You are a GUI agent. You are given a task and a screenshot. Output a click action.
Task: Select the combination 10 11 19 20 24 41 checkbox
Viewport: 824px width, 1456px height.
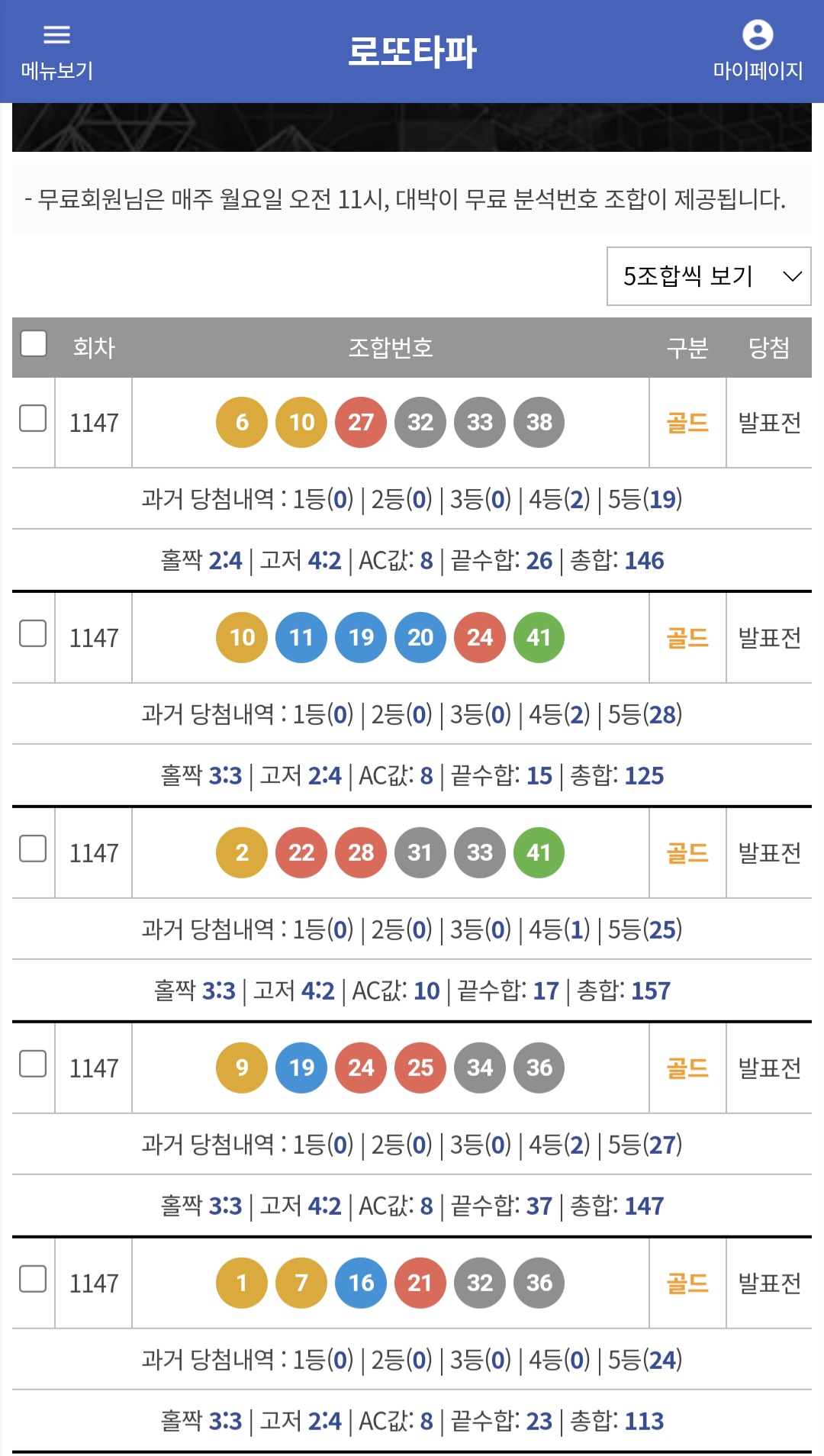click(33, 633)
